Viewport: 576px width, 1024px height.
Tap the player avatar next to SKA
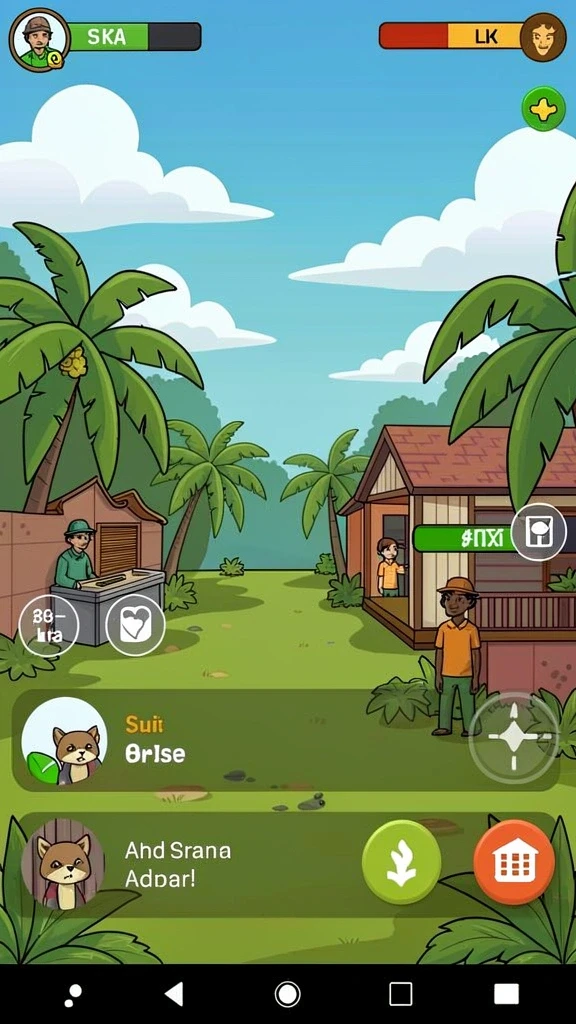pyautogui.click(x=39, y=40)
